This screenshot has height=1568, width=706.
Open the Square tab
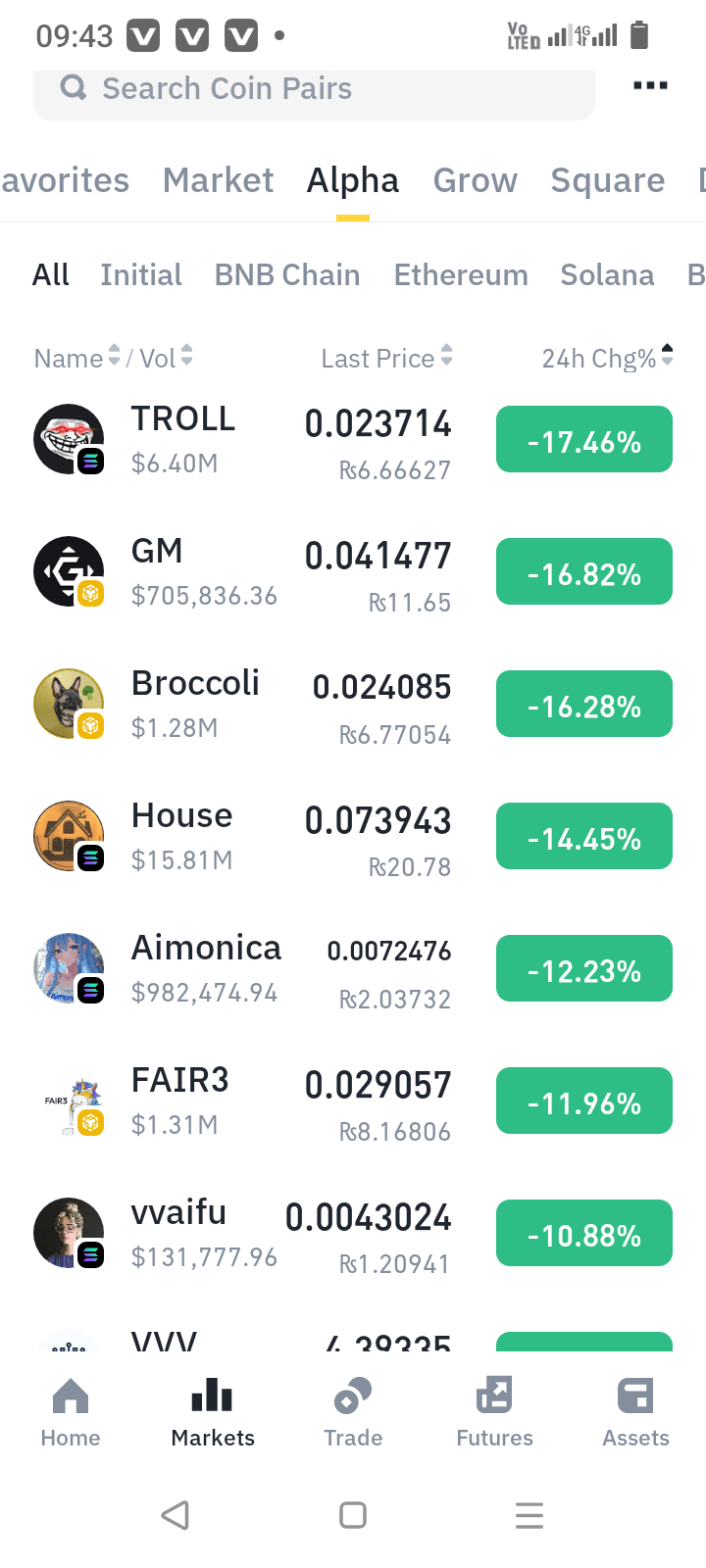[607, 181]
